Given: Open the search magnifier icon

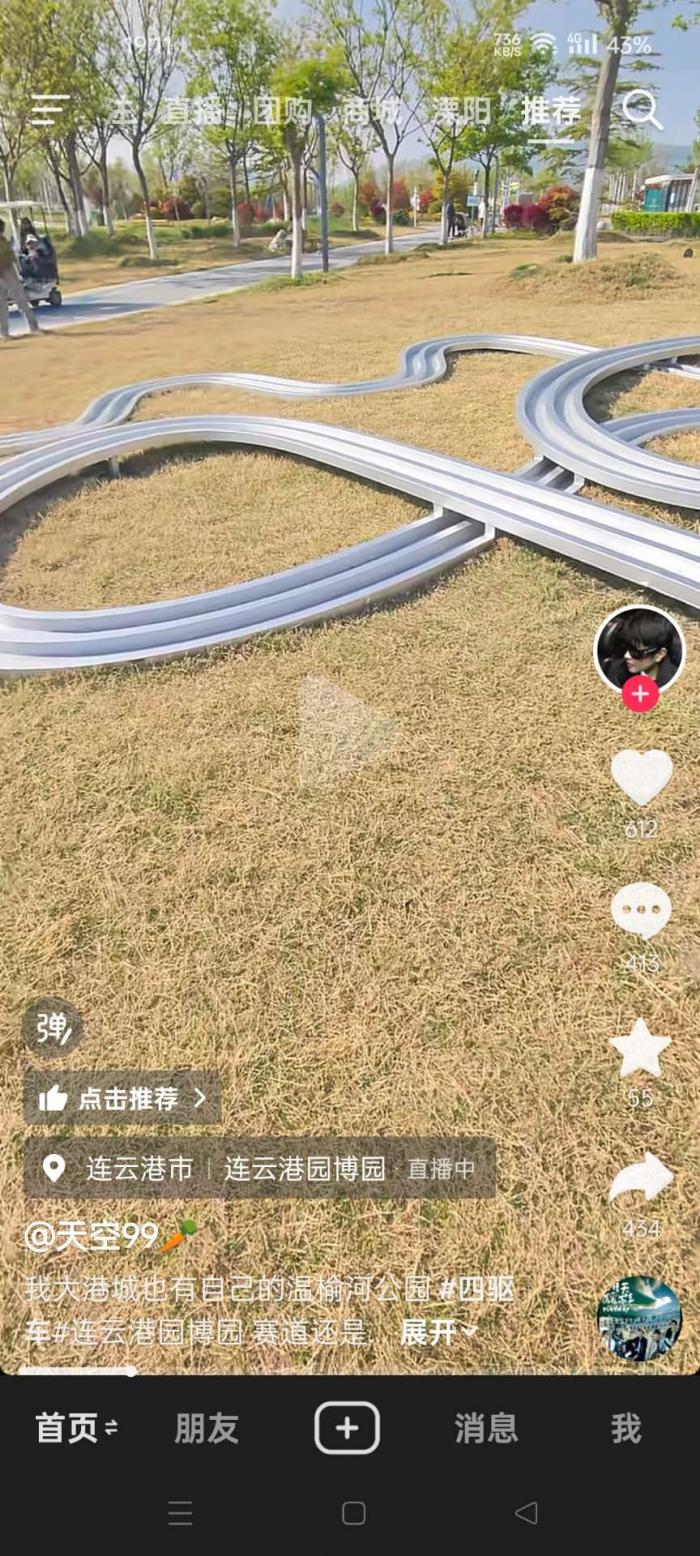Looking at the screenshot, I should click(x=641, y=110).
